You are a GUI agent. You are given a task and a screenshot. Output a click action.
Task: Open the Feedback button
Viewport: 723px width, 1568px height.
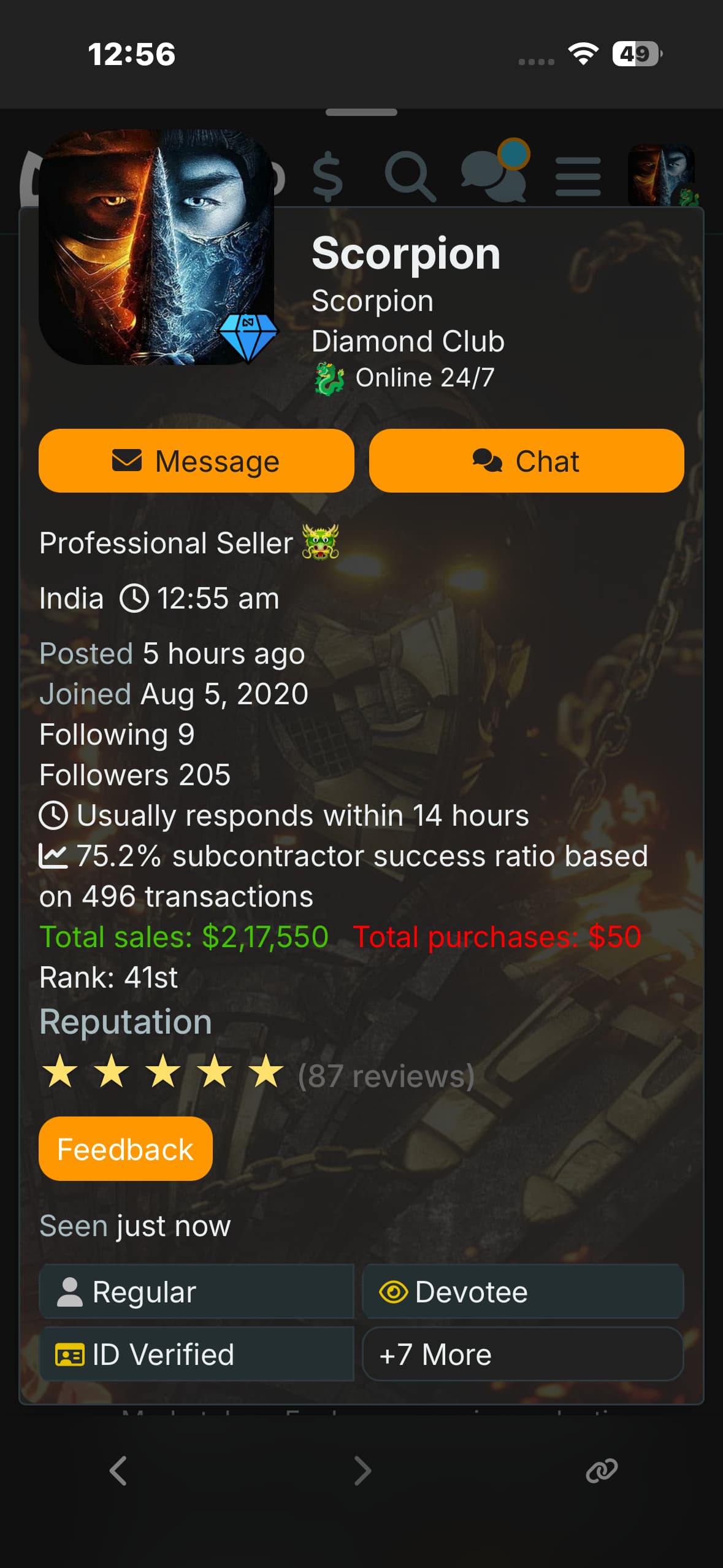tap(126, 1148)
